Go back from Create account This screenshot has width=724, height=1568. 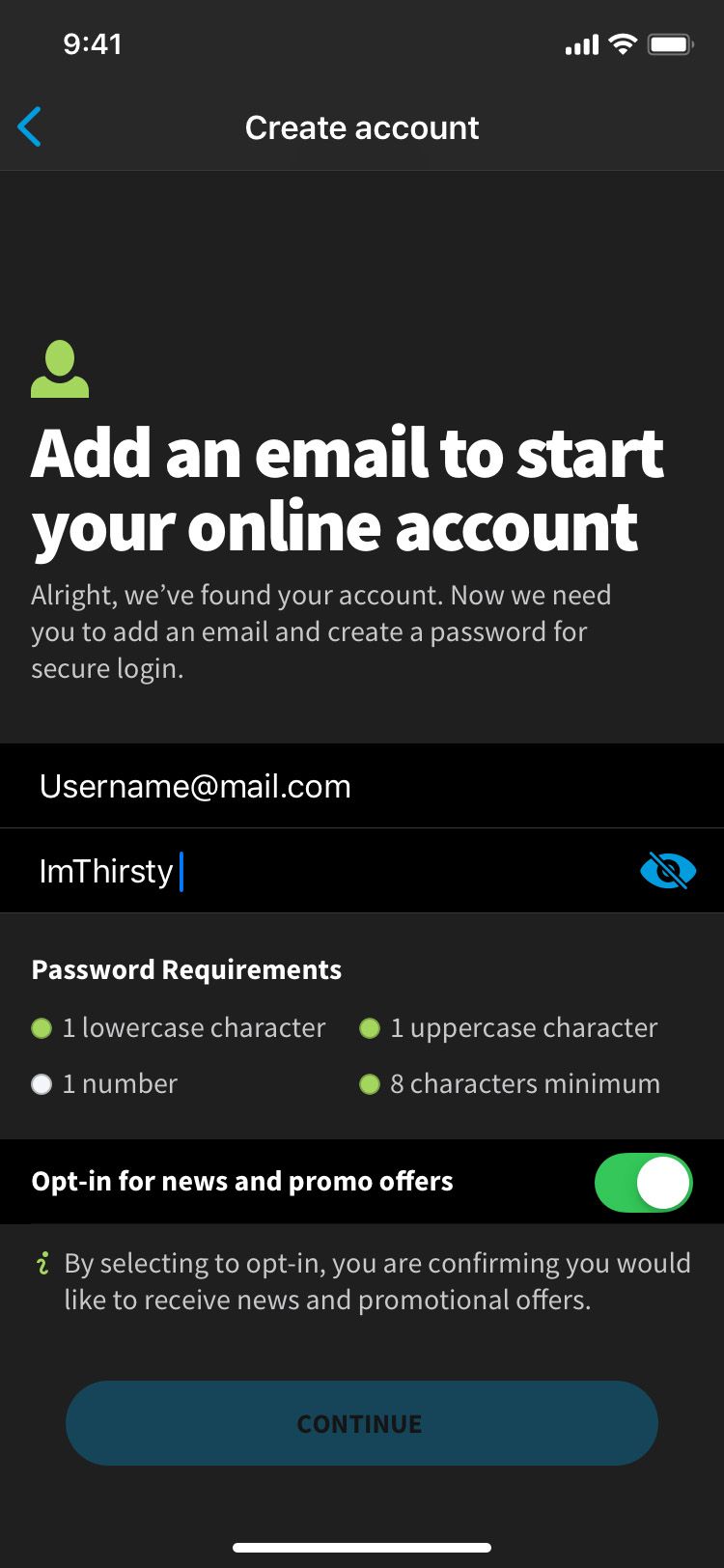30,127
